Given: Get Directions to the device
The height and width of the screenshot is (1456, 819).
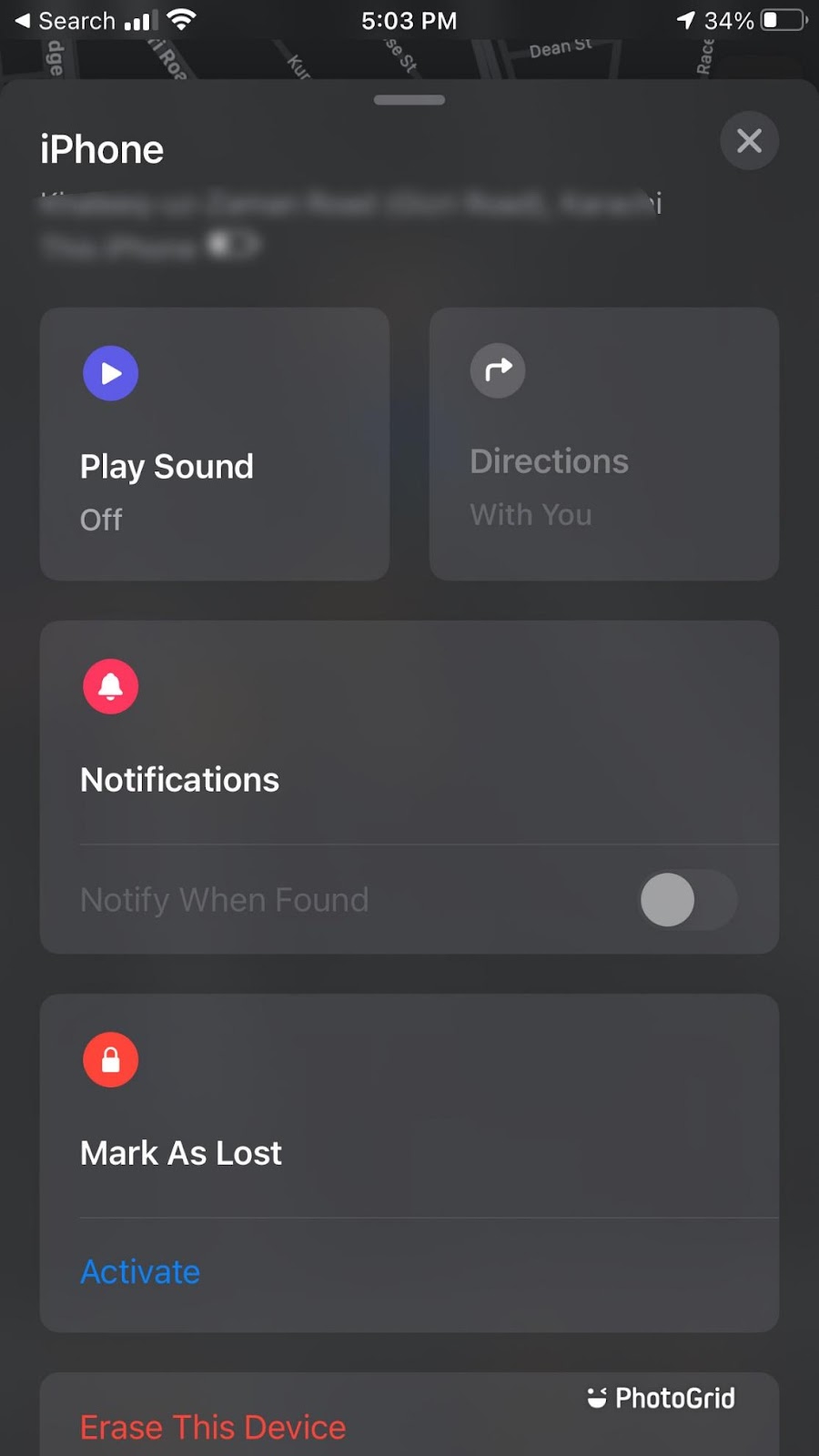Looking at the screenshot, I should (603, 444).
